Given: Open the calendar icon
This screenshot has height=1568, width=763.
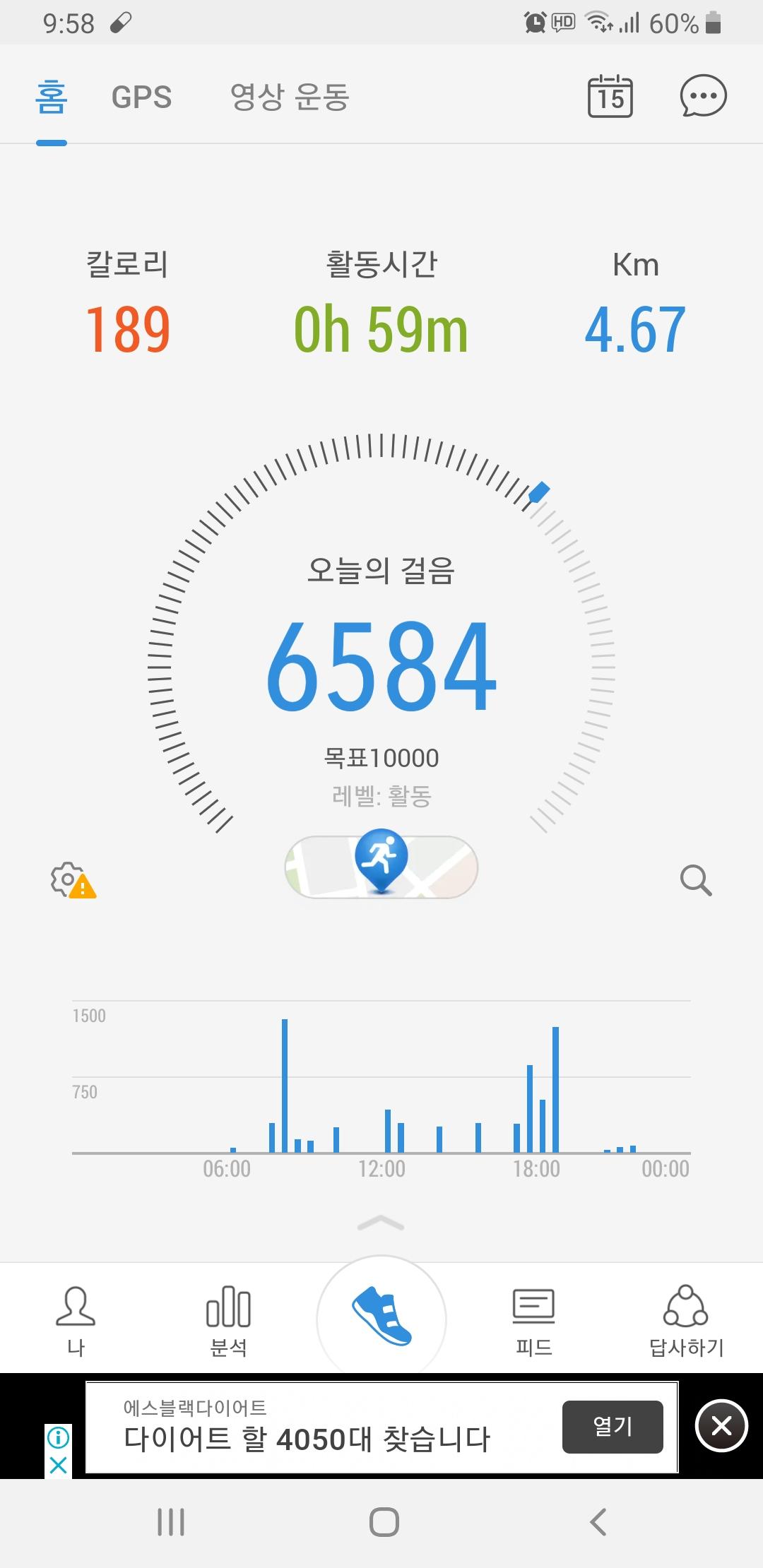Looking at the screenshot, I should [x=610, y=97].
